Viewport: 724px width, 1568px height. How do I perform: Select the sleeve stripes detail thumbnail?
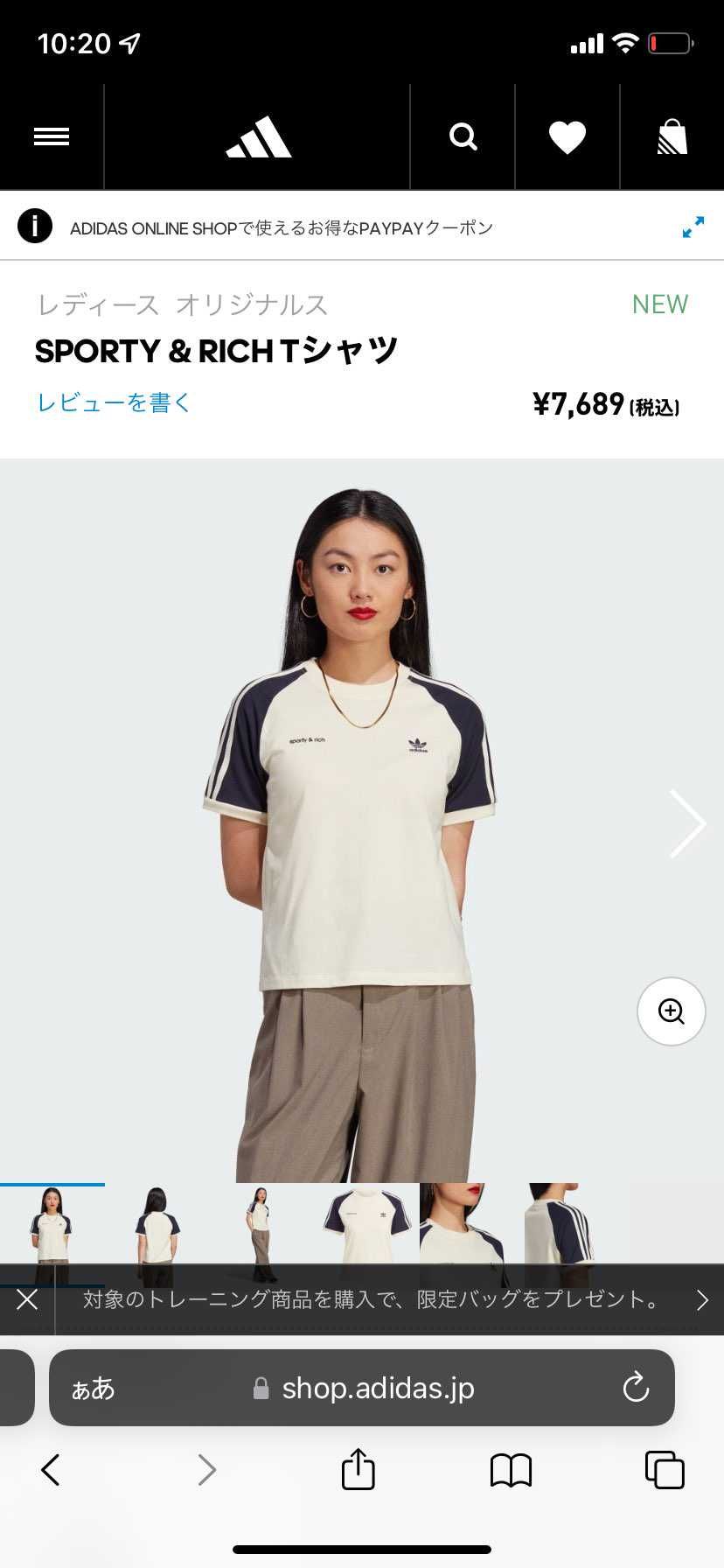[575, 1225]
